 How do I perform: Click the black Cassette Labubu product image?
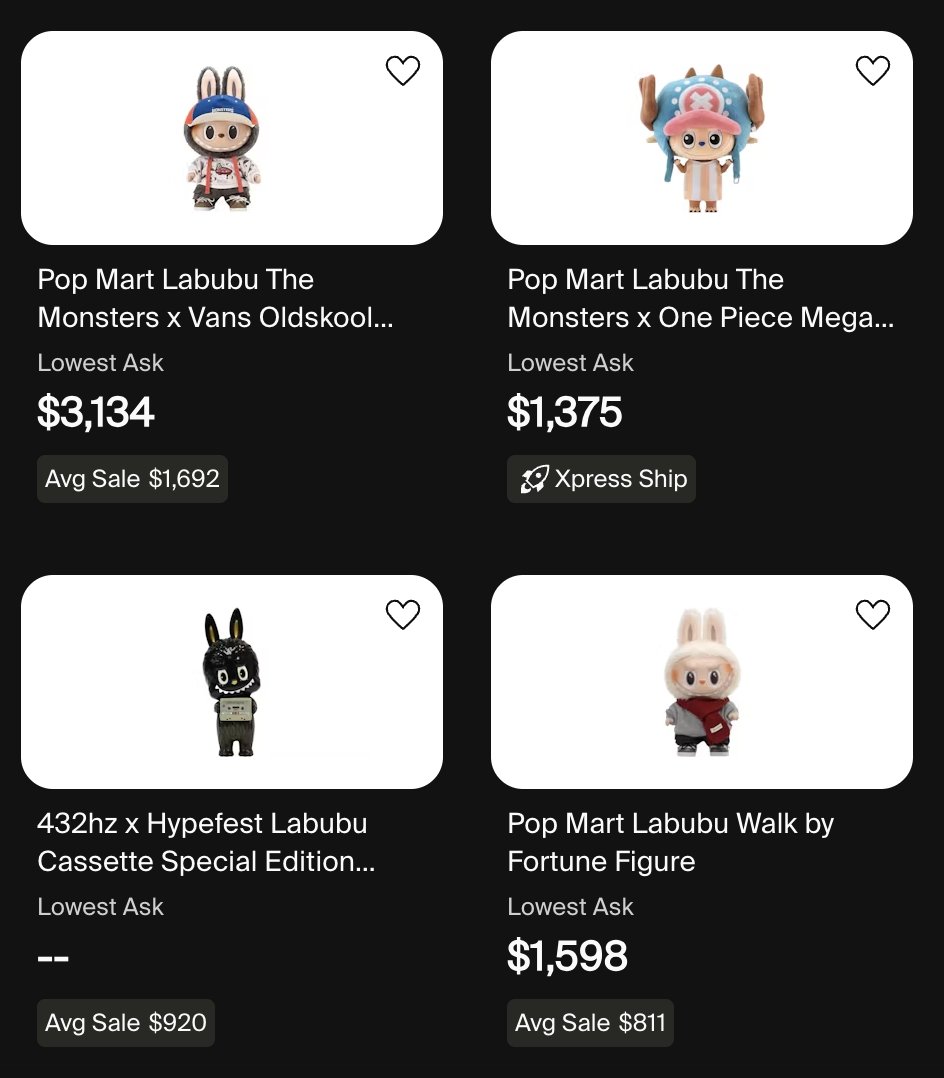(x=233, y=681)
